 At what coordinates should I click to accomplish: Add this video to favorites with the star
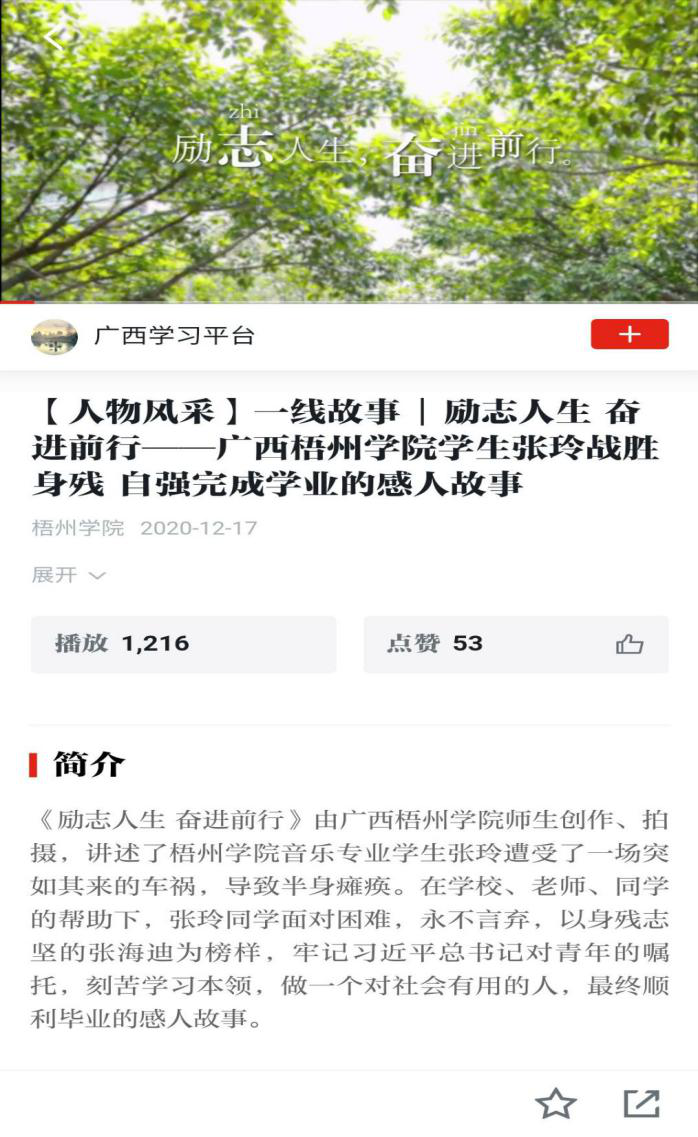tap(555, 1103)
